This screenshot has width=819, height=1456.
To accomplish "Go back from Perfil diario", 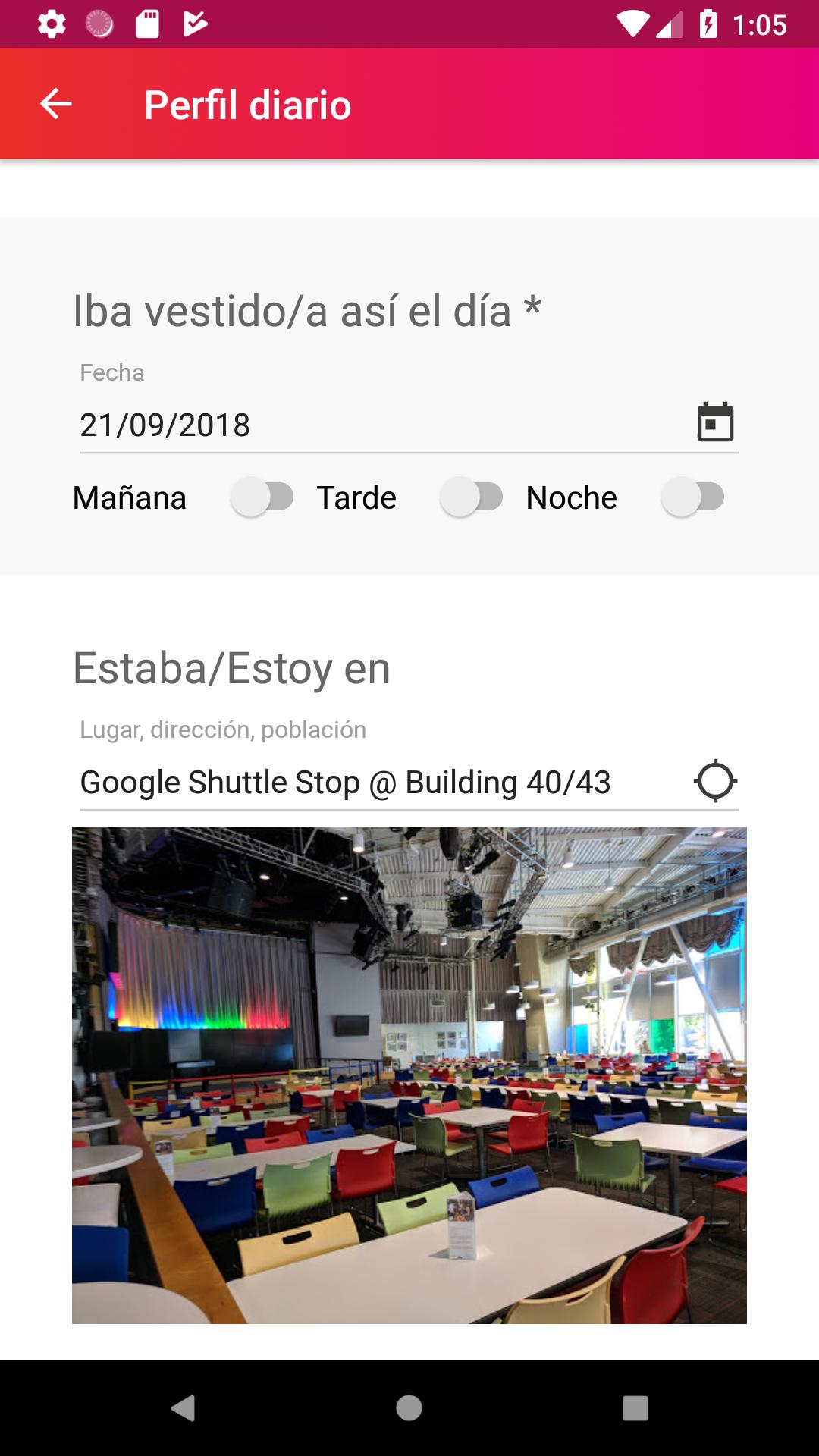I will point(56,104).
